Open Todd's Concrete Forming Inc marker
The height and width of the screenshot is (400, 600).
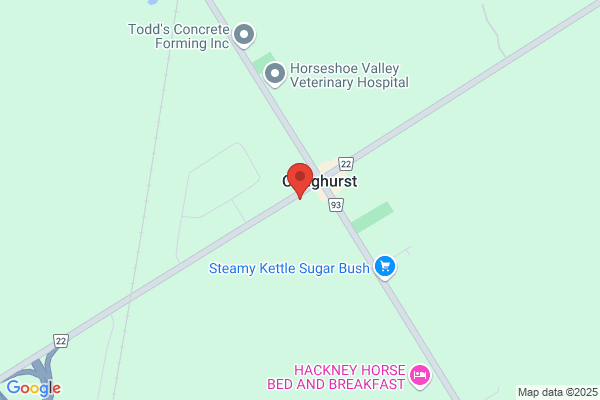(244, 36)
